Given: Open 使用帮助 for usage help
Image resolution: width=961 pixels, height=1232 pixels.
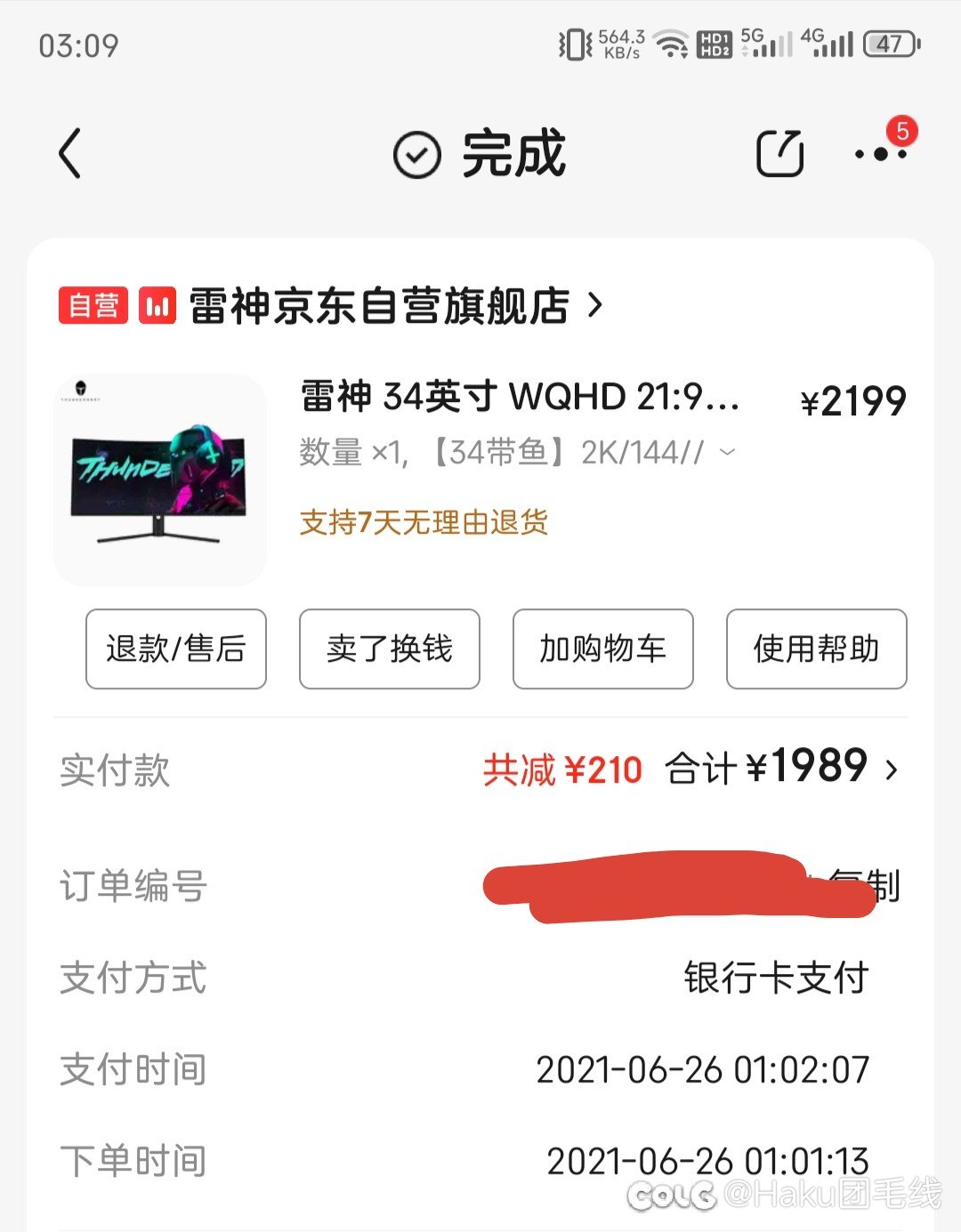Looking at the screenshot, I should 817,648.
